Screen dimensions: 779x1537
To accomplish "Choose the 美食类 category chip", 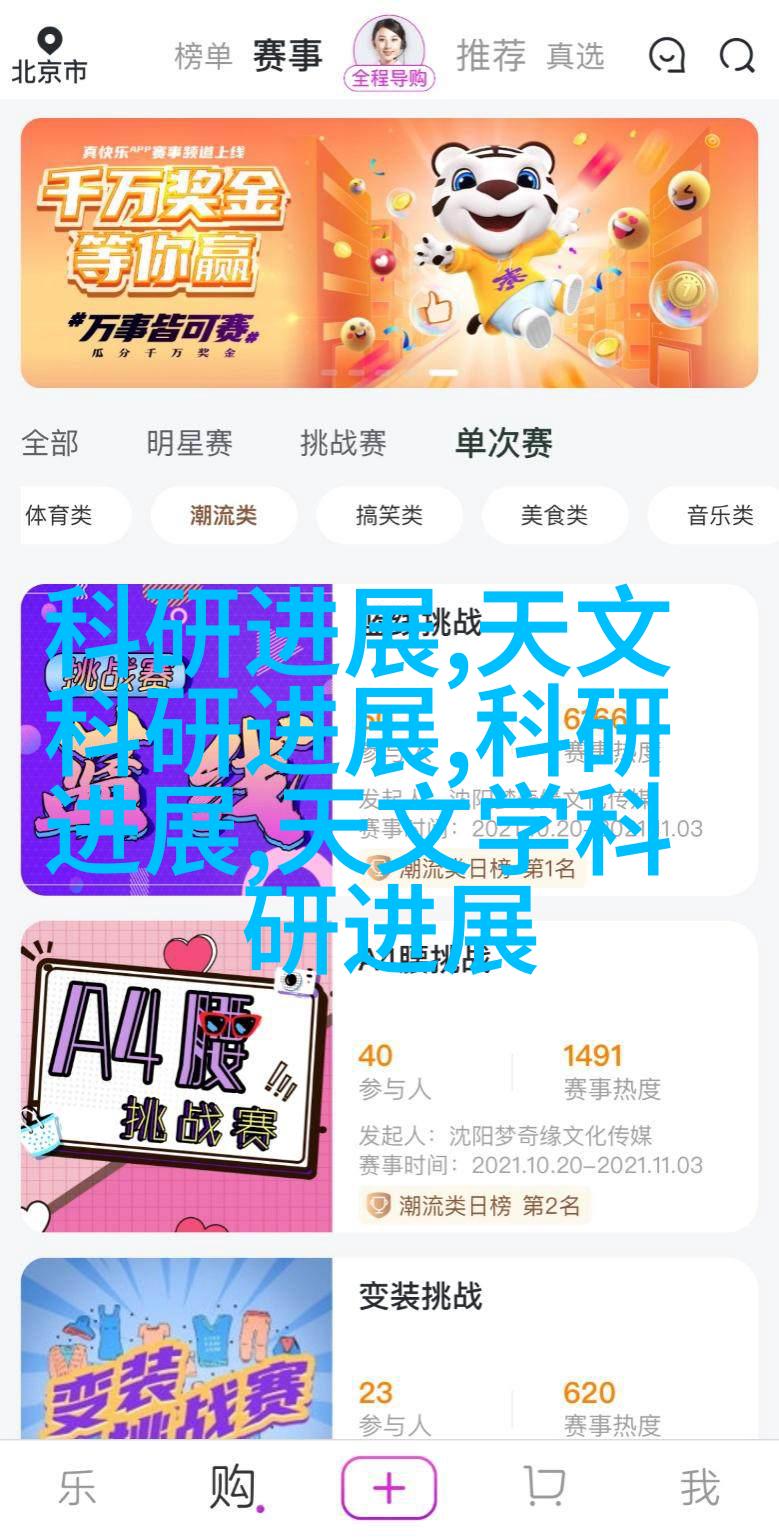I will pyautogui.click(x=554, y=516).
